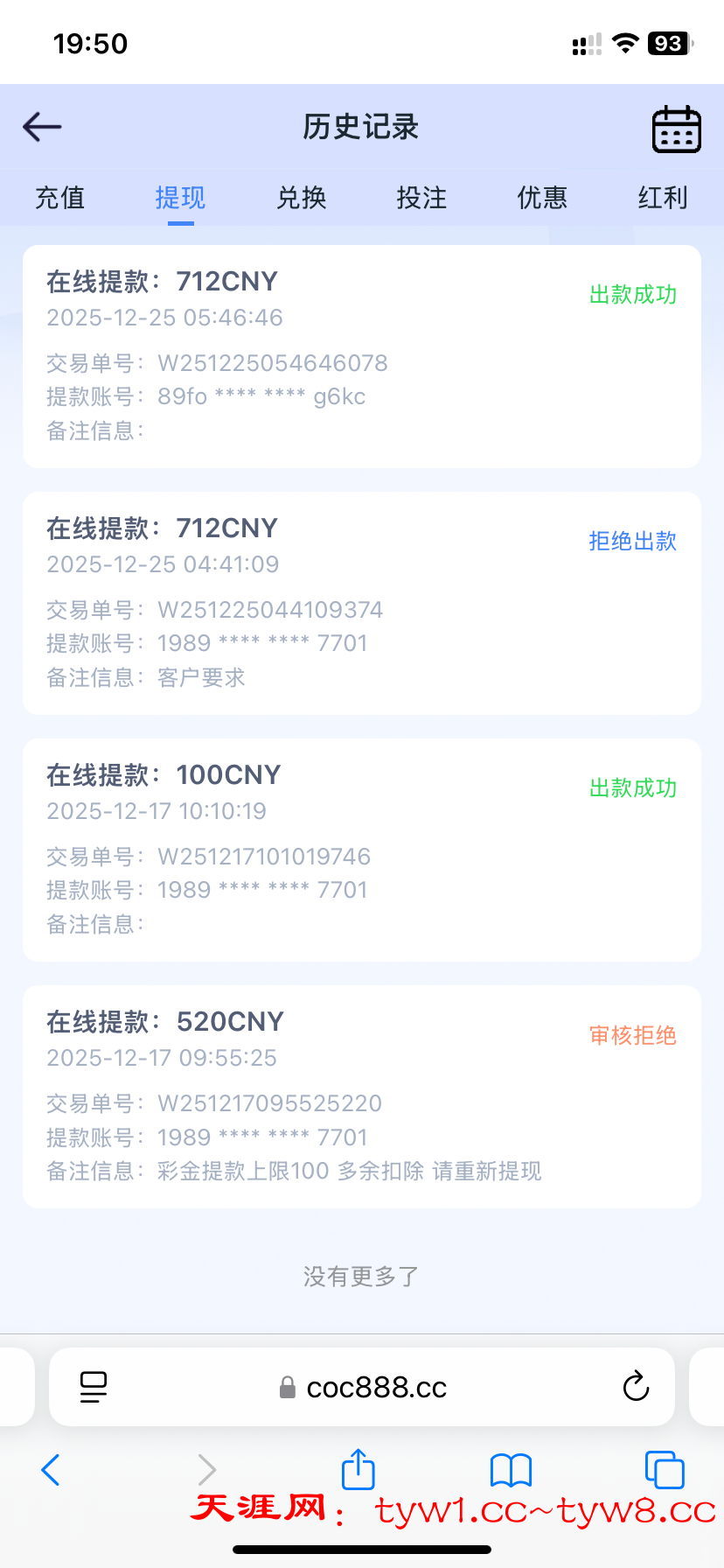Tap the 没有更多了 text

pyautogui.click(x=360, y=1276)
